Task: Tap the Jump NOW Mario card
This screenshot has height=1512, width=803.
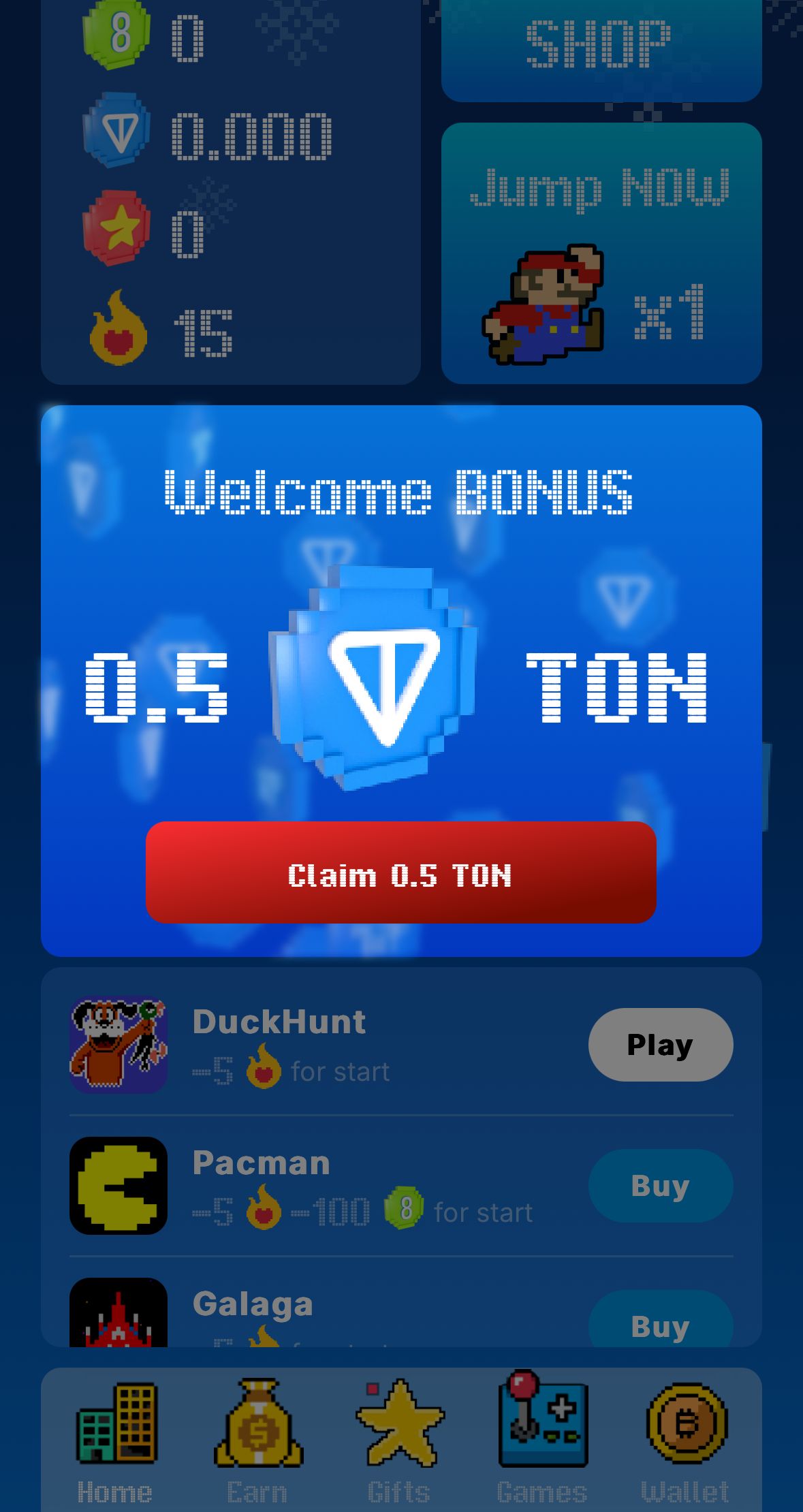Action: [601, 253]
